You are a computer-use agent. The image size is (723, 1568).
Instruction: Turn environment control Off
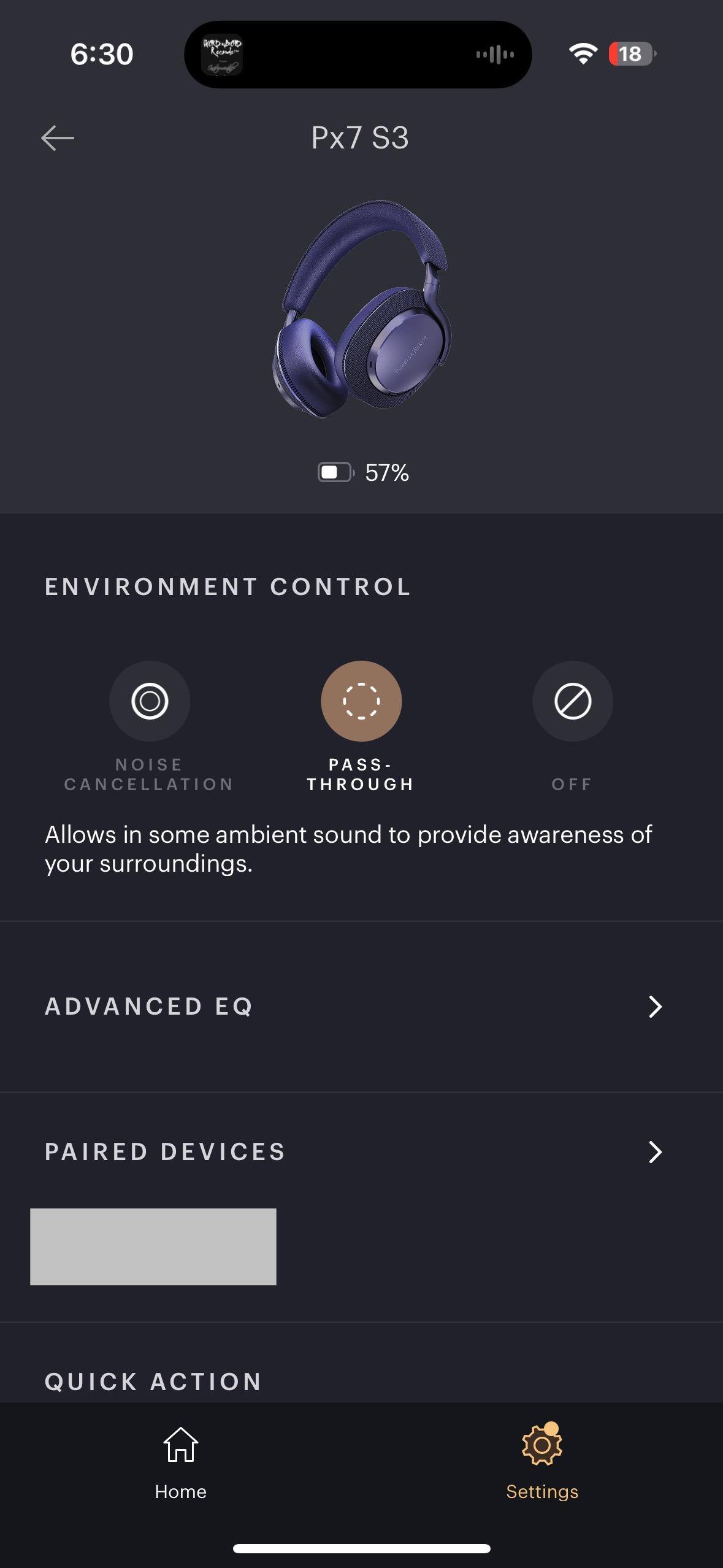[572, 701]
